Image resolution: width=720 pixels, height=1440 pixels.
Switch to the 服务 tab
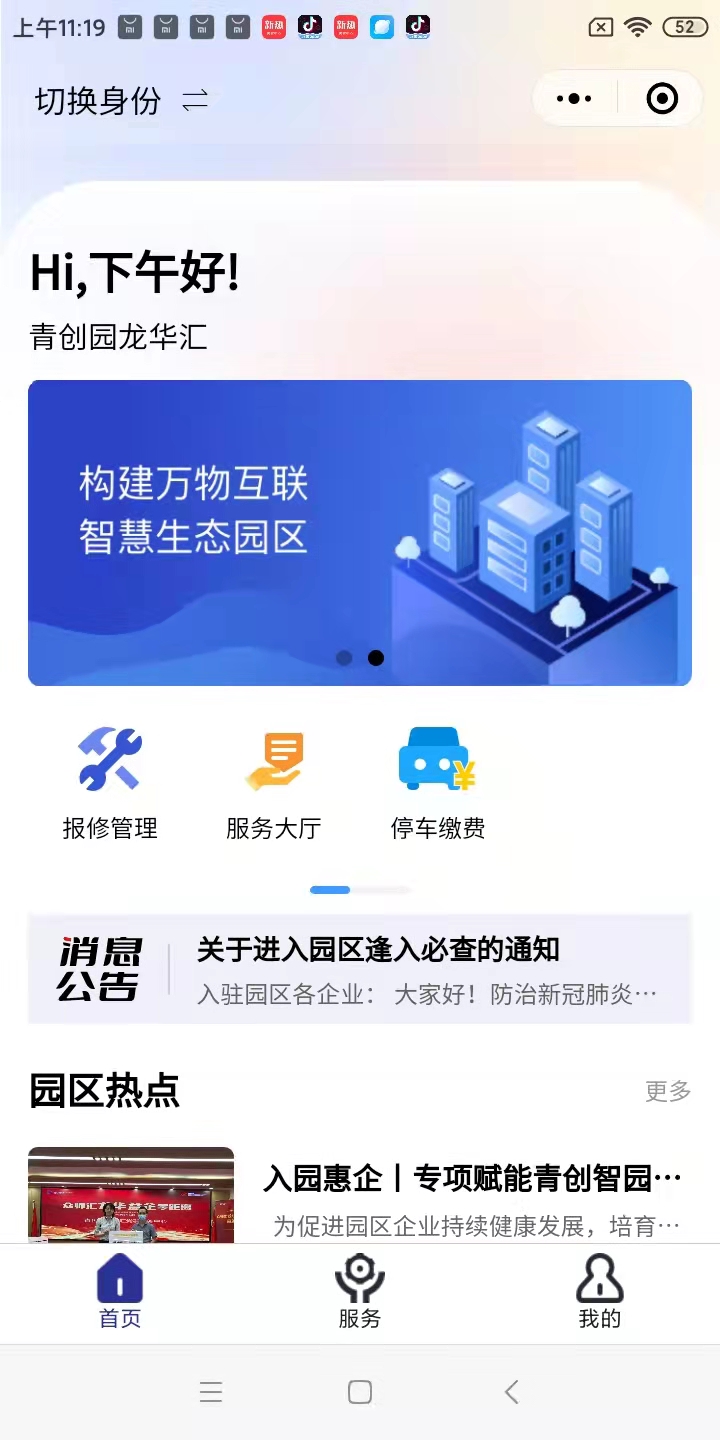[359, 1295]
